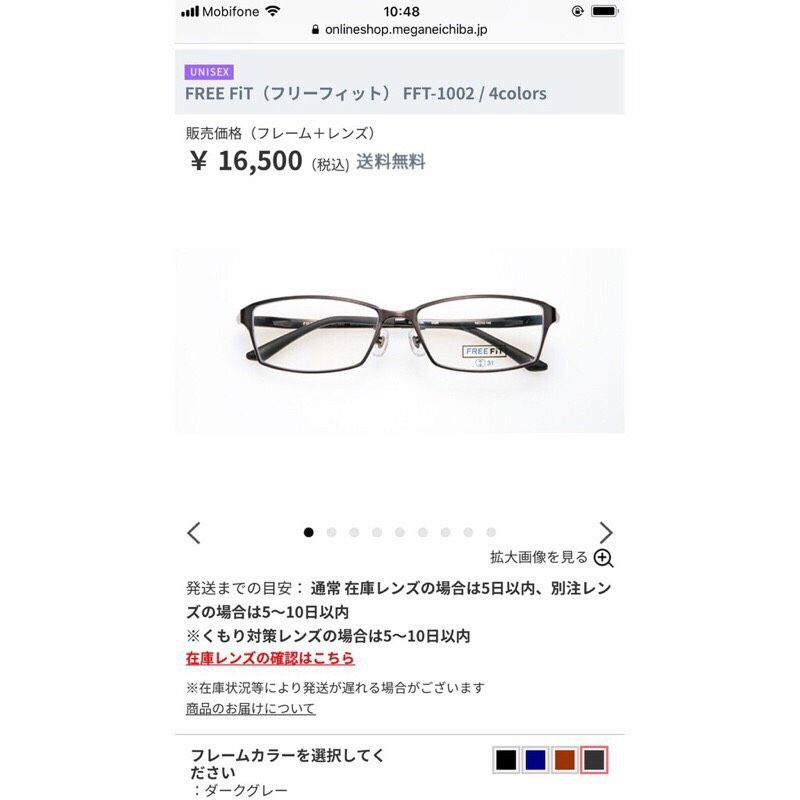Choose the brown frame color
This screenshot has width=800, height=800.
tap(564, 760)
